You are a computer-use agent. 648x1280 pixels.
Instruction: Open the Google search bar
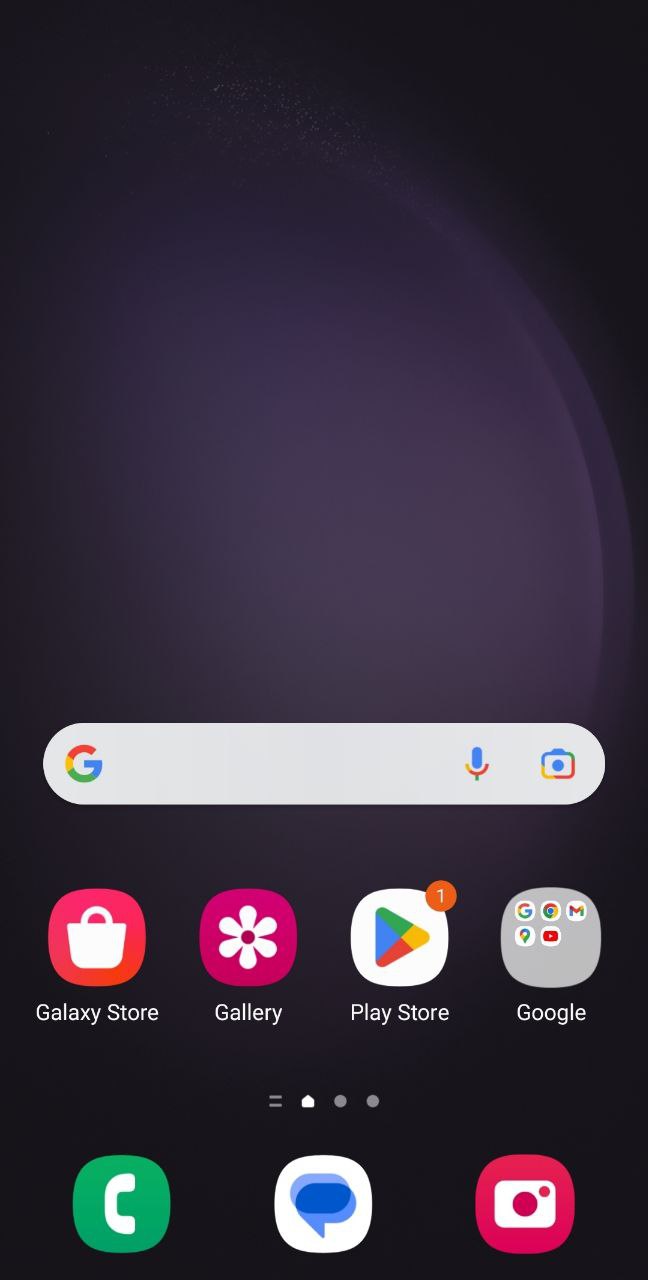point(270,764)
